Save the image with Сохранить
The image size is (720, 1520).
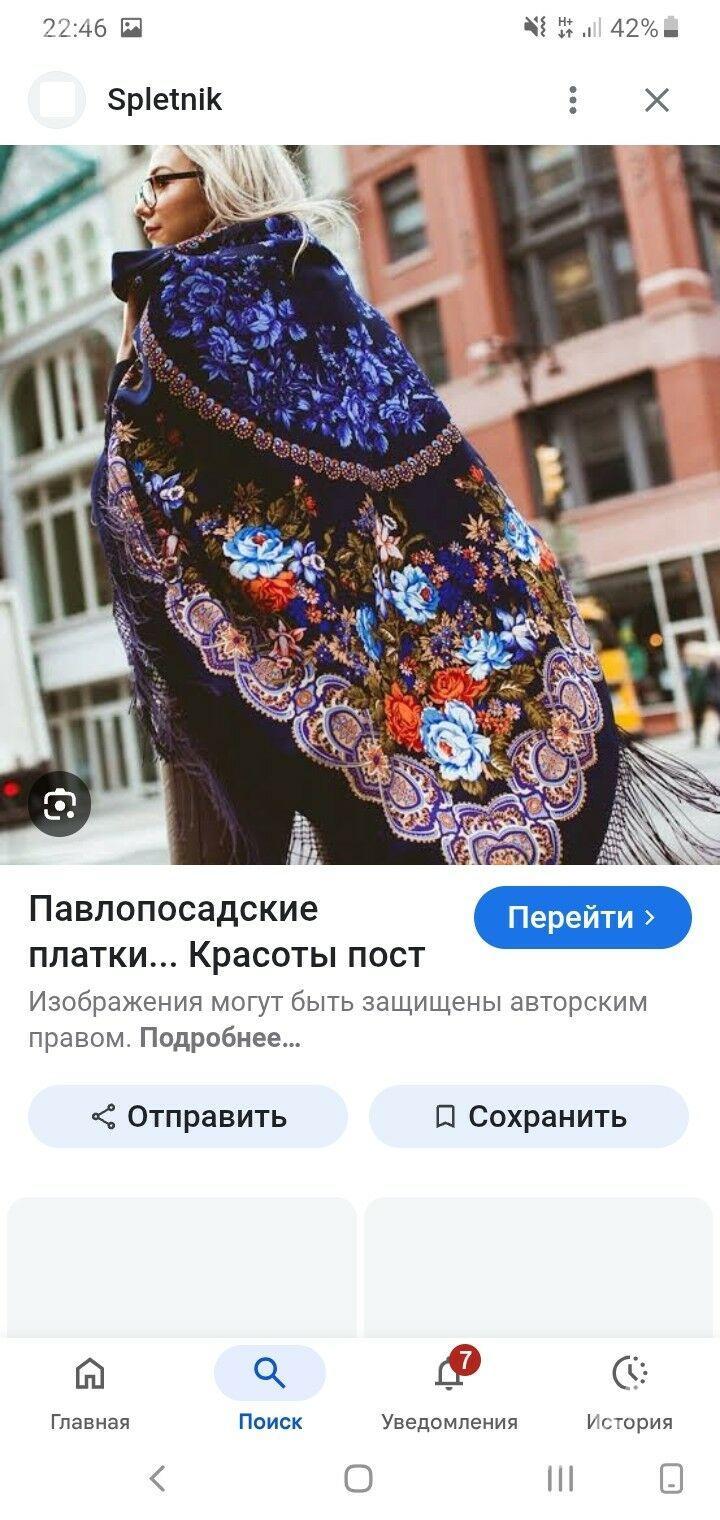click(529, 1116)
